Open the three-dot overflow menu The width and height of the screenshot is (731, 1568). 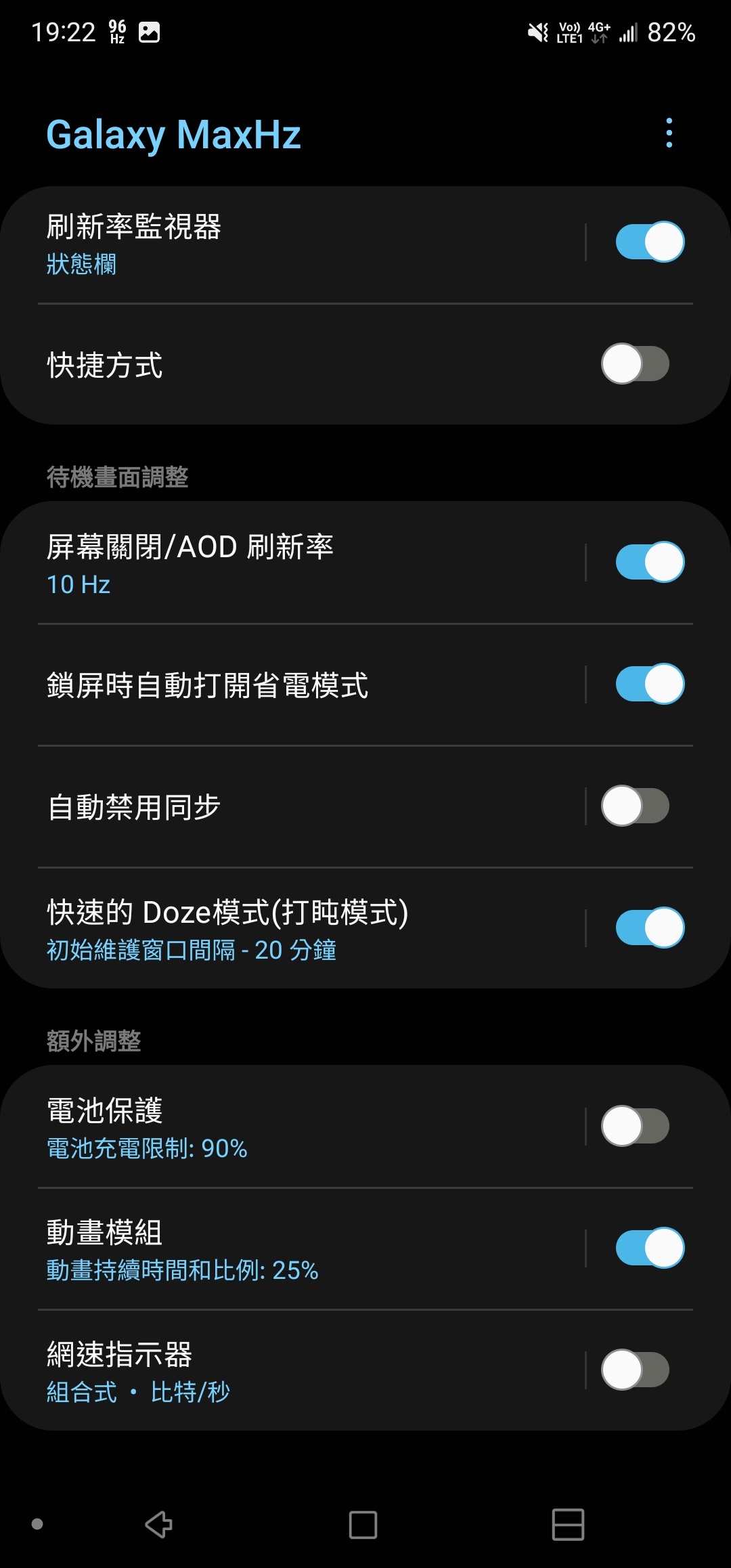point(669,133)
